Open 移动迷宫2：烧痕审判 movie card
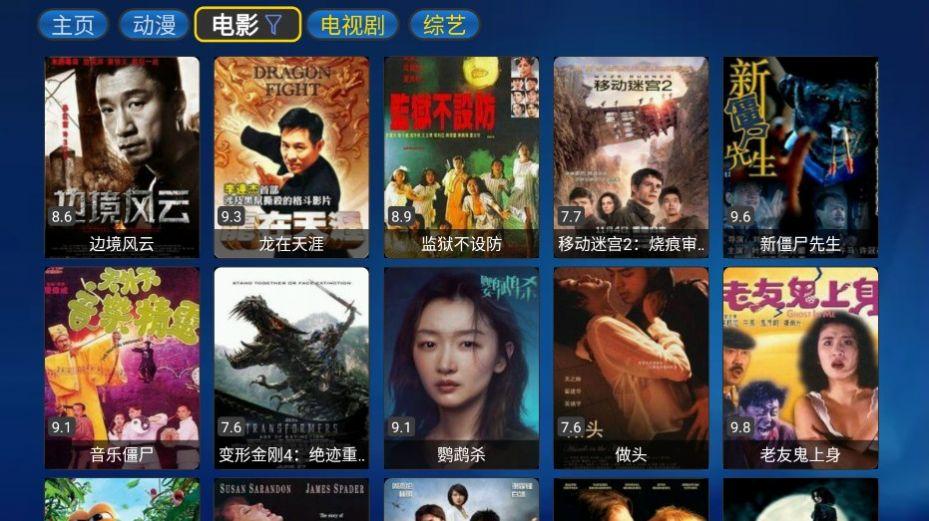The height and width of the screenshot is (521, 929). point(631,156)
